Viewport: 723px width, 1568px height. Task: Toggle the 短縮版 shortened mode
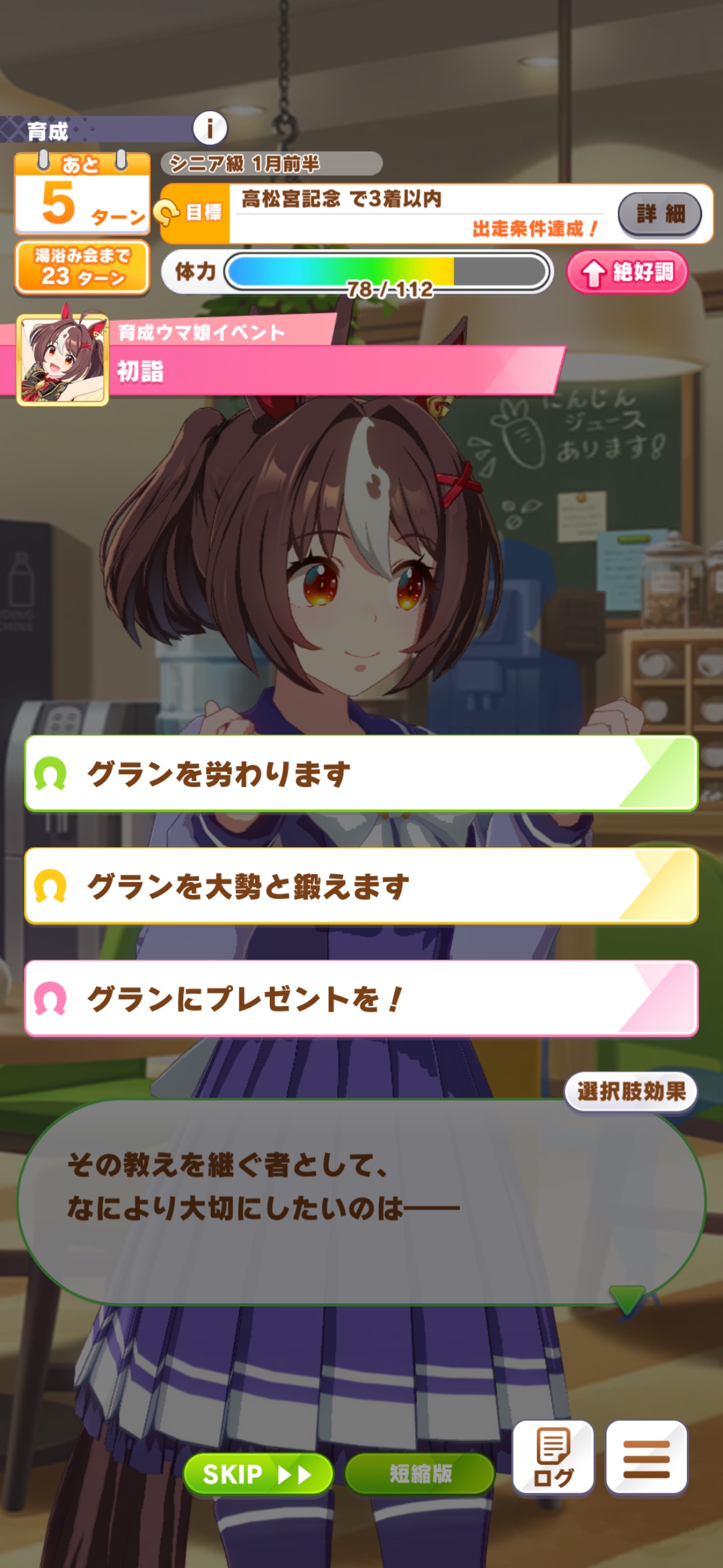[x=420, y=1474]
